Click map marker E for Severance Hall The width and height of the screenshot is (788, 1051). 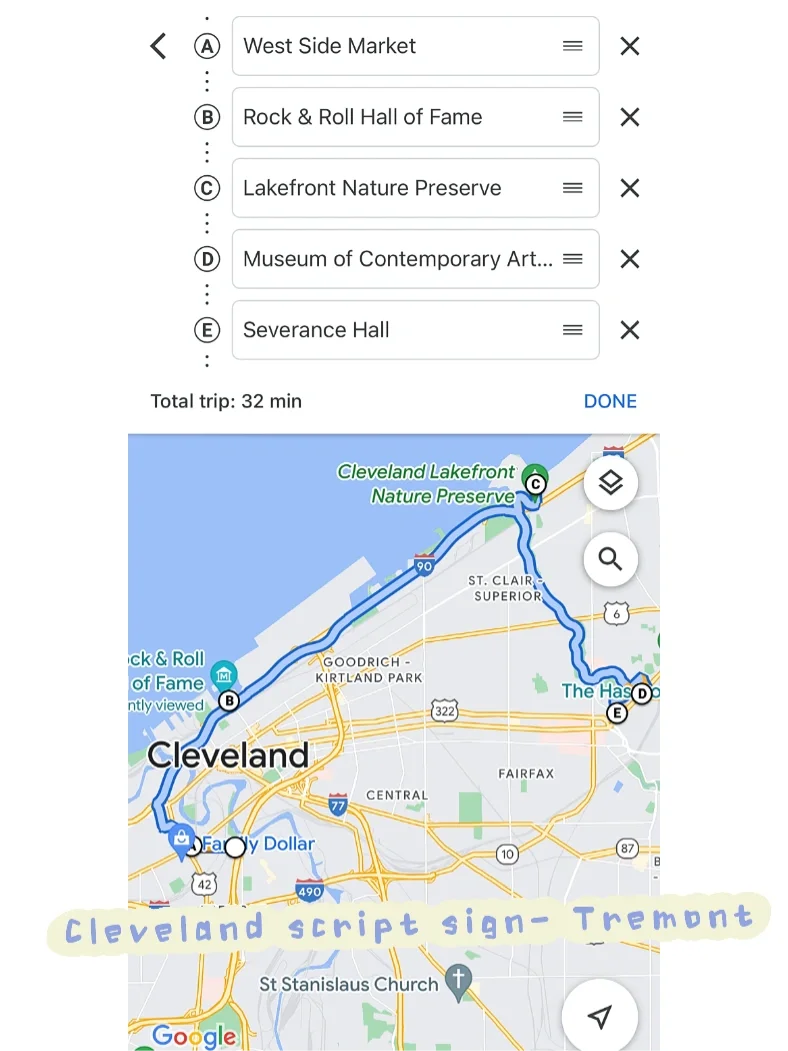coord(617,713)
